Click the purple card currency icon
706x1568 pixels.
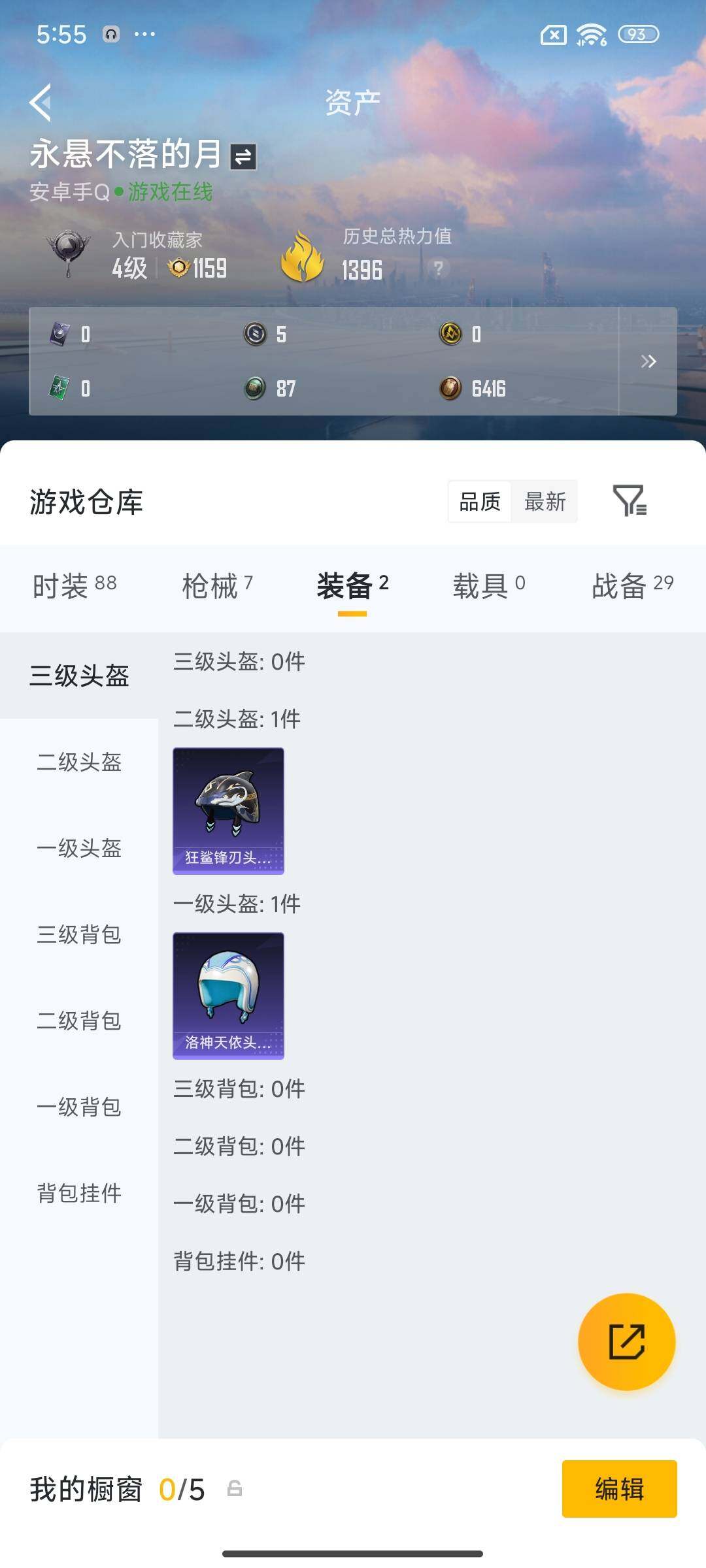tap(59, 335)
